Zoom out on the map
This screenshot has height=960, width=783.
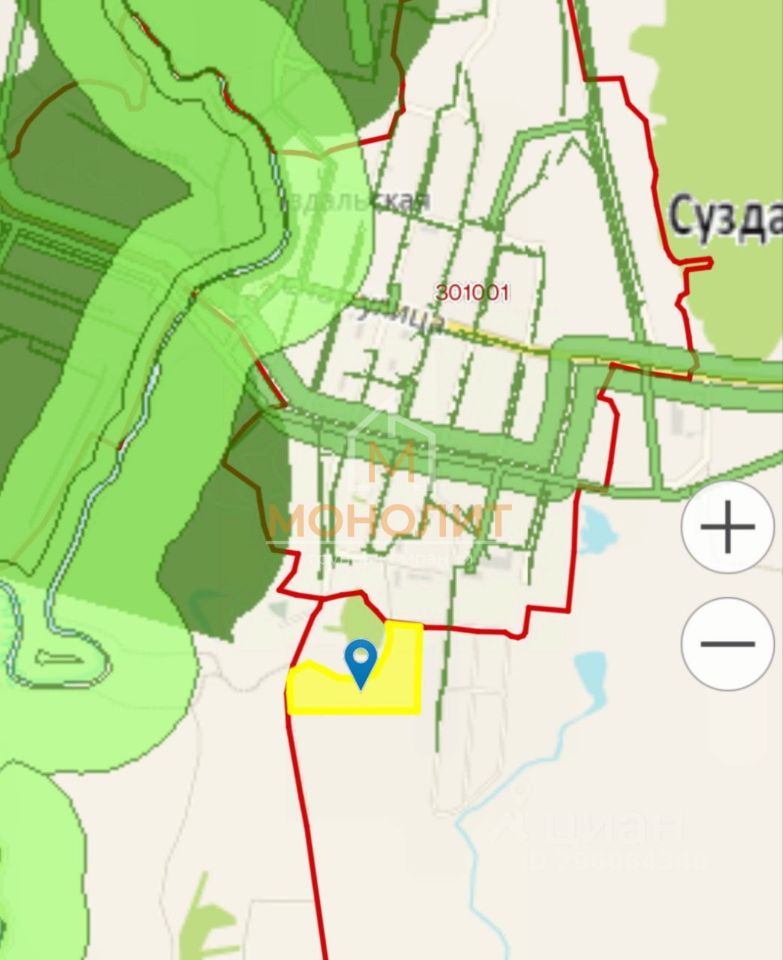tap(727, 643)
